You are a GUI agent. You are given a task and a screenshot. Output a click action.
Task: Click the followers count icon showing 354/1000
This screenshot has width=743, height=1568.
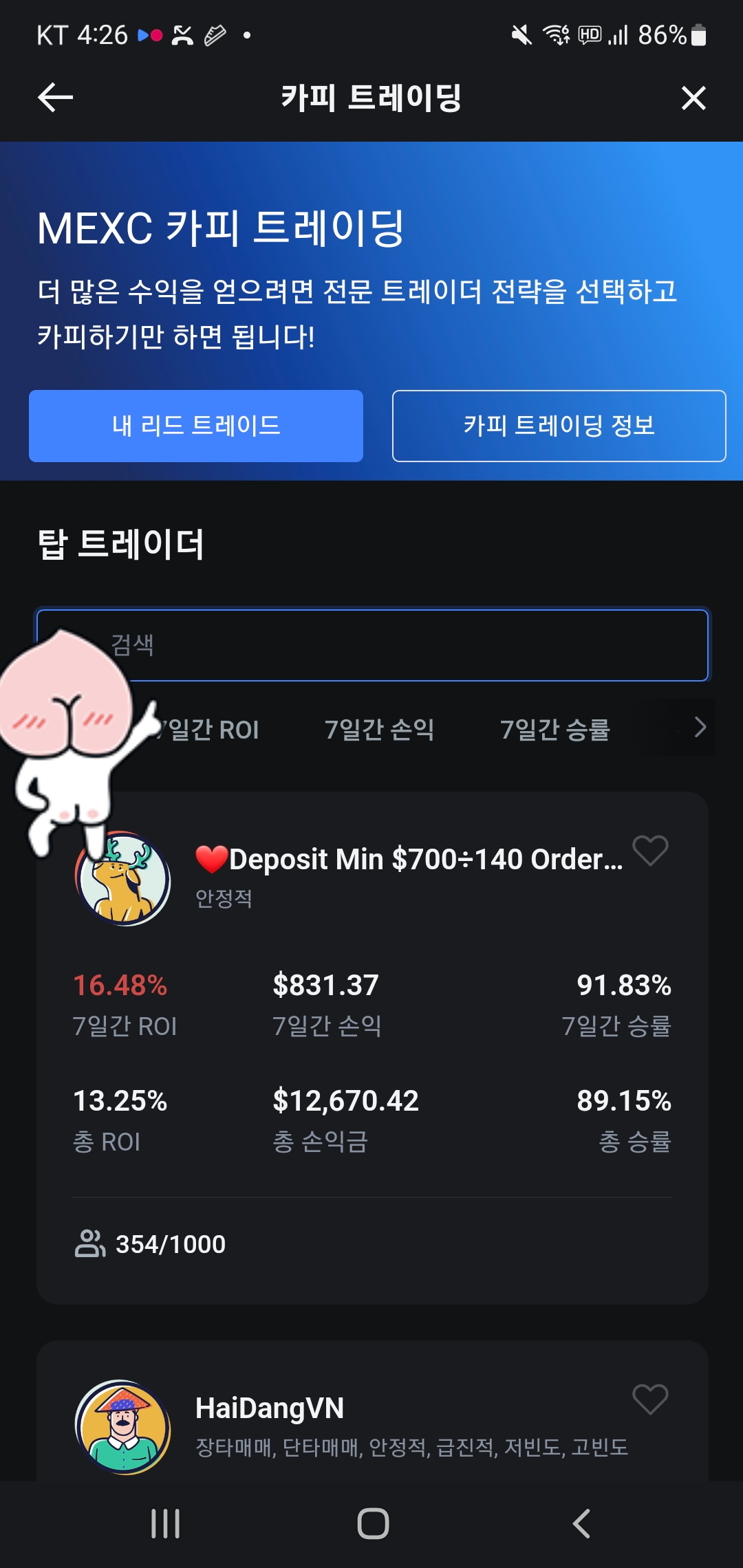[90, 1243]
